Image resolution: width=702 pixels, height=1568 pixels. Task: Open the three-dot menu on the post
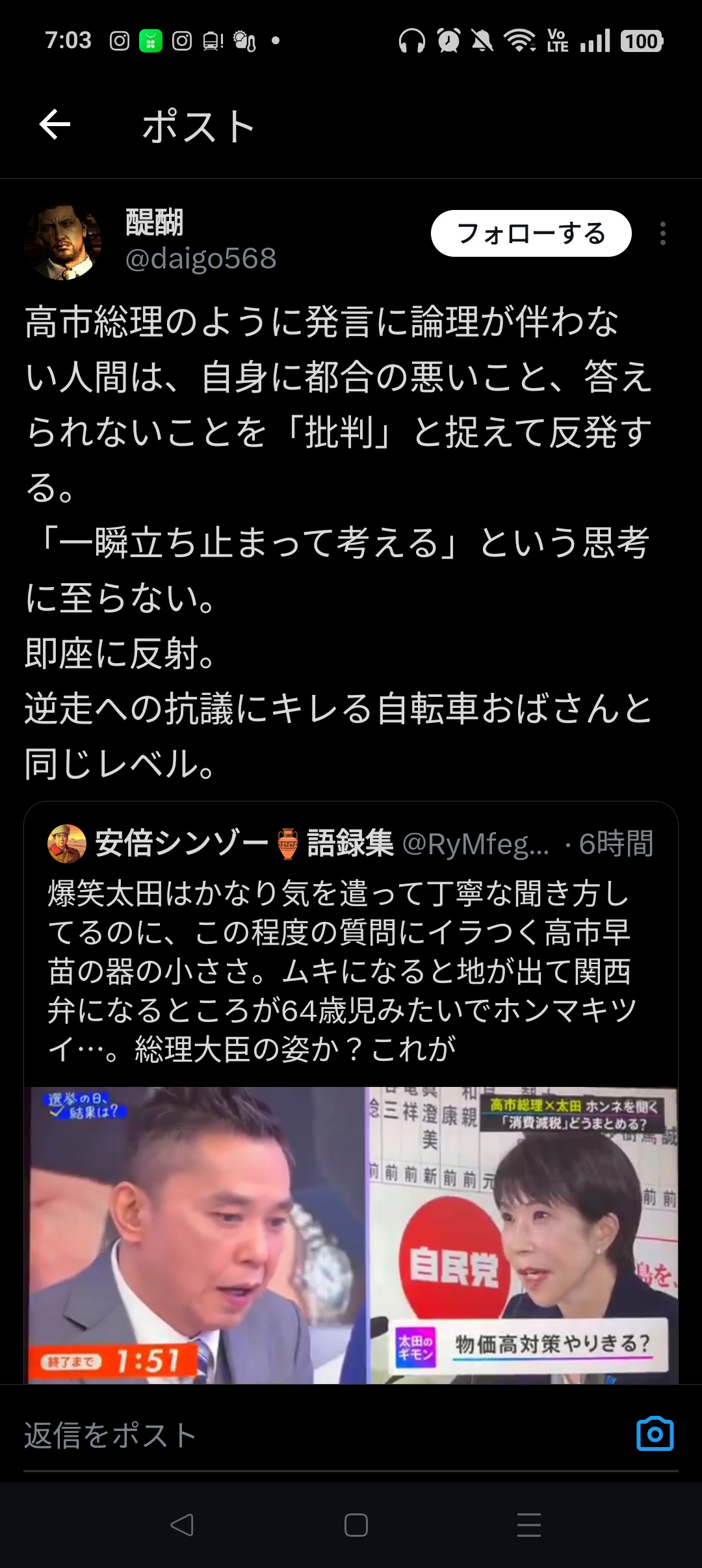pyautogui.click(x=662, y=233)
